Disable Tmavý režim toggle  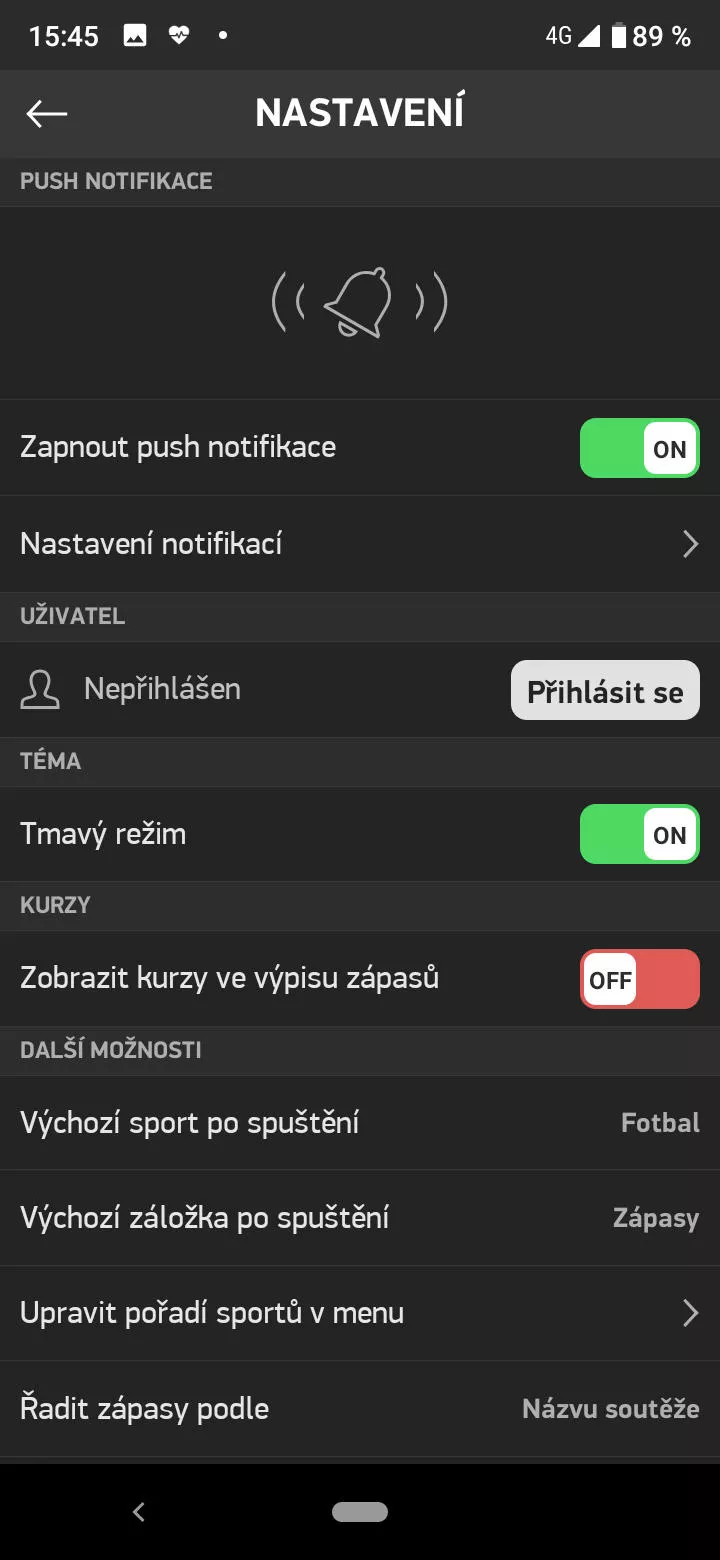[639, 835]
